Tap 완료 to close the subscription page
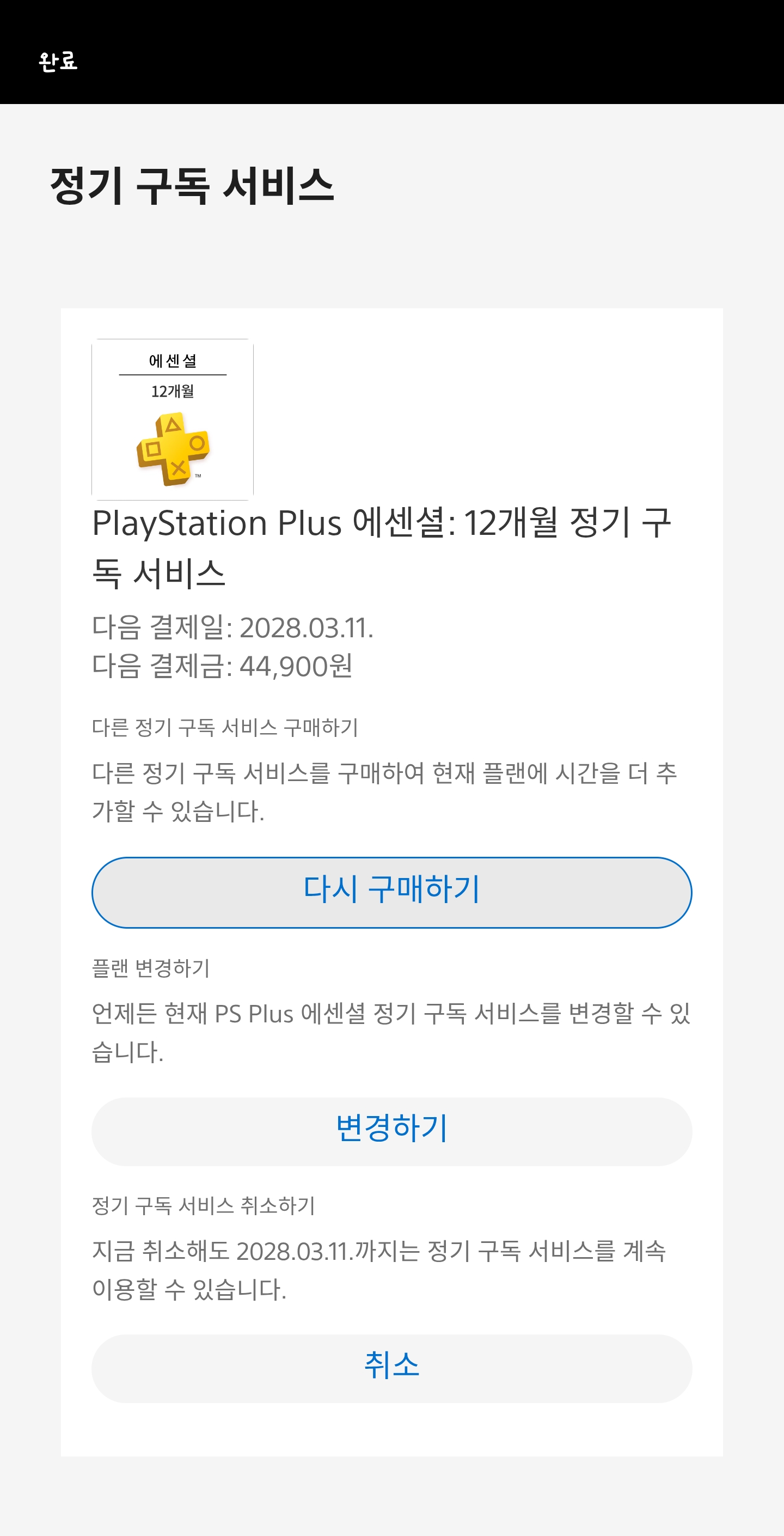This screenshot has height=1536, width=784. (58, 61)
